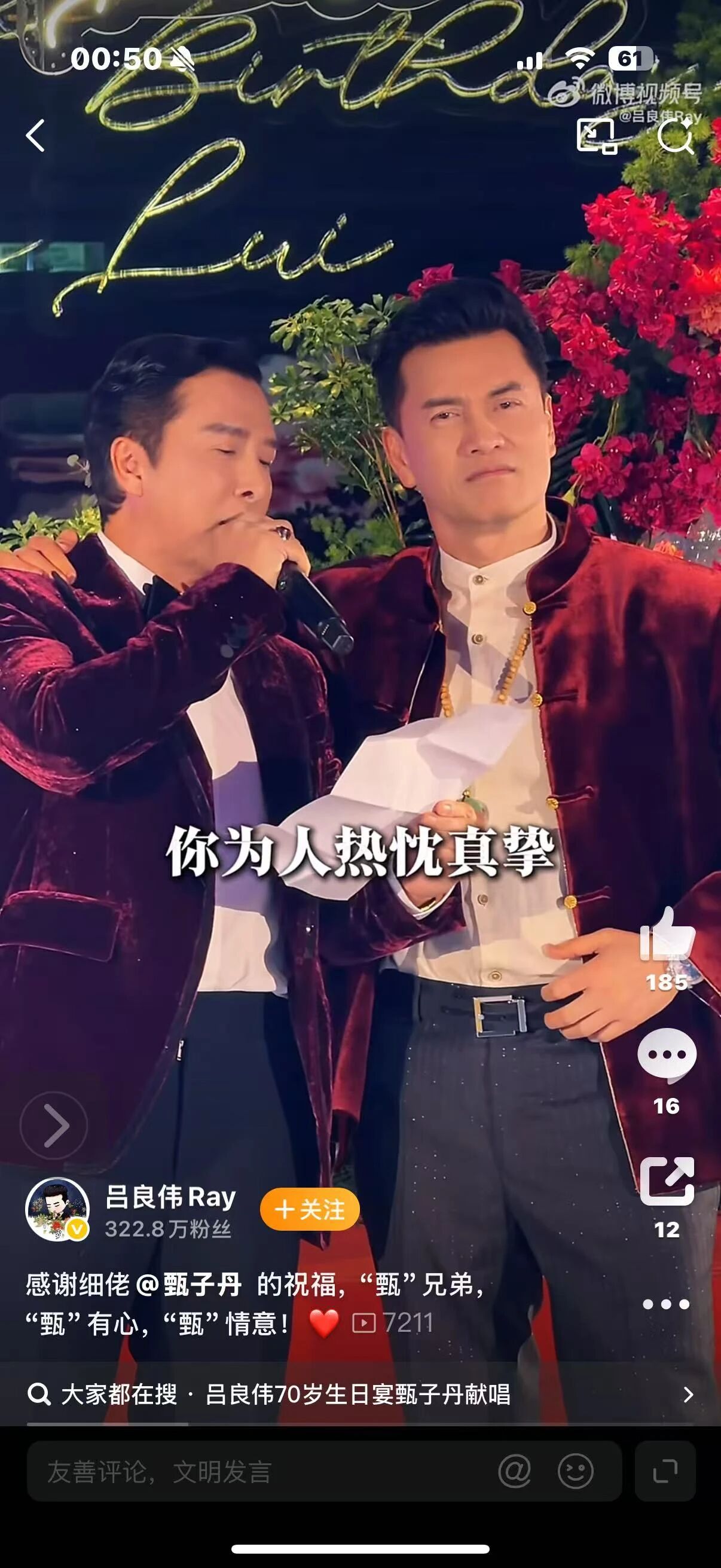Go back with the top-left arrow
The width and height of the screenshot is (721, 1568).
pyautogui.click(x=35, y=135)
